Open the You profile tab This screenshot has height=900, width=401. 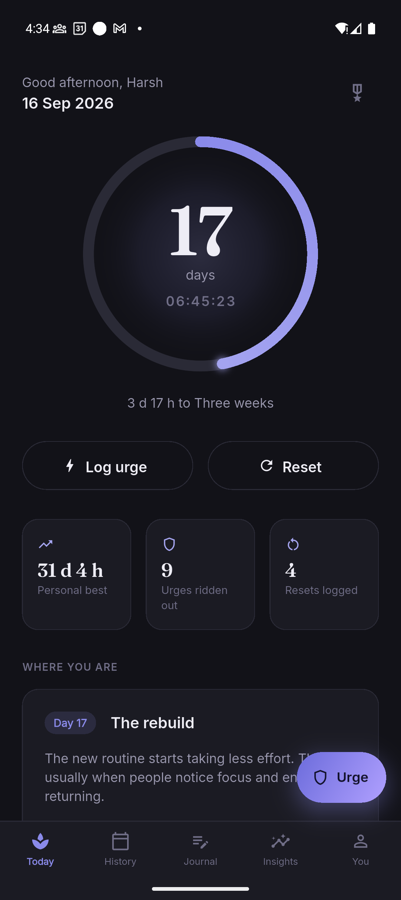point(360,849)
